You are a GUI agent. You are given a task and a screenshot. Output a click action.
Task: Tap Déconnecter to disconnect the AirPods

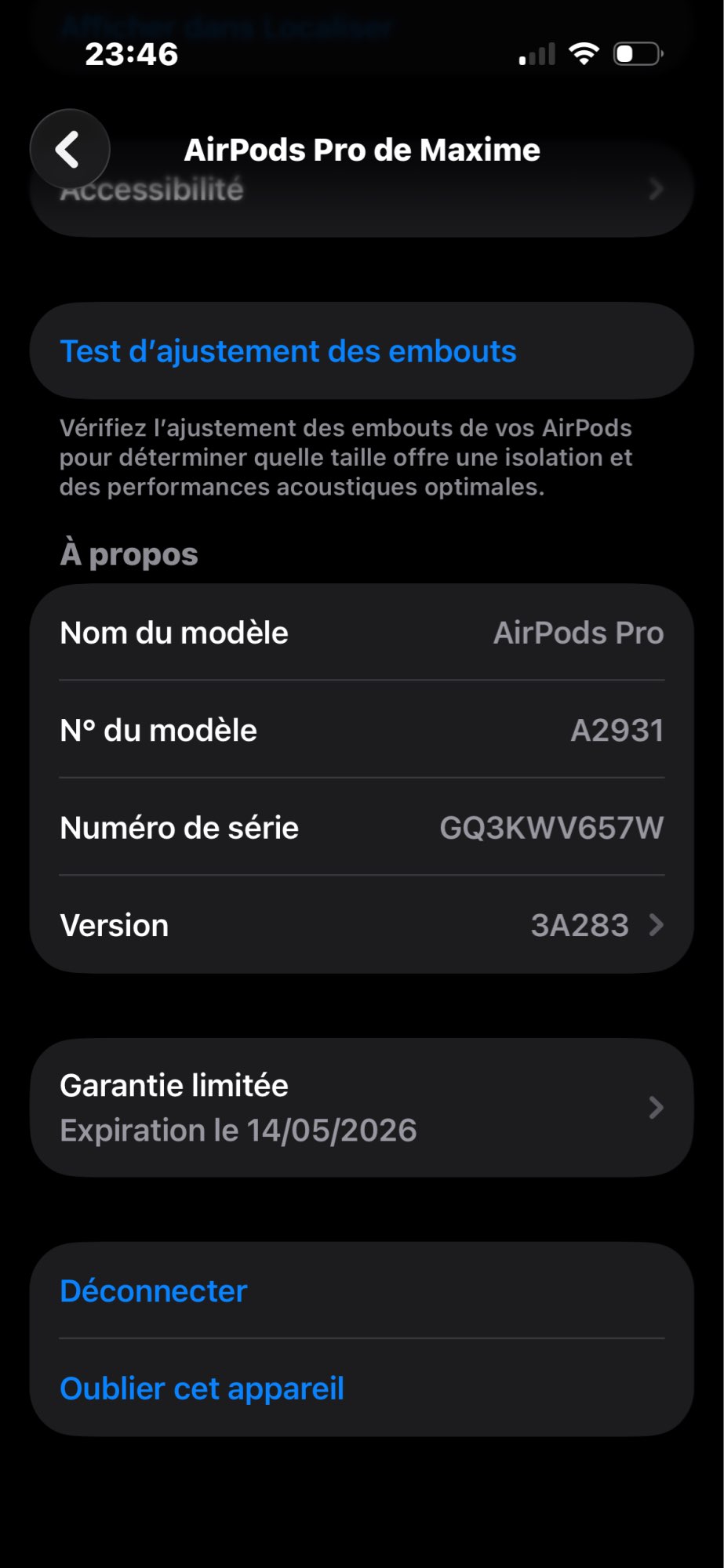click(x=154, y=1290)
